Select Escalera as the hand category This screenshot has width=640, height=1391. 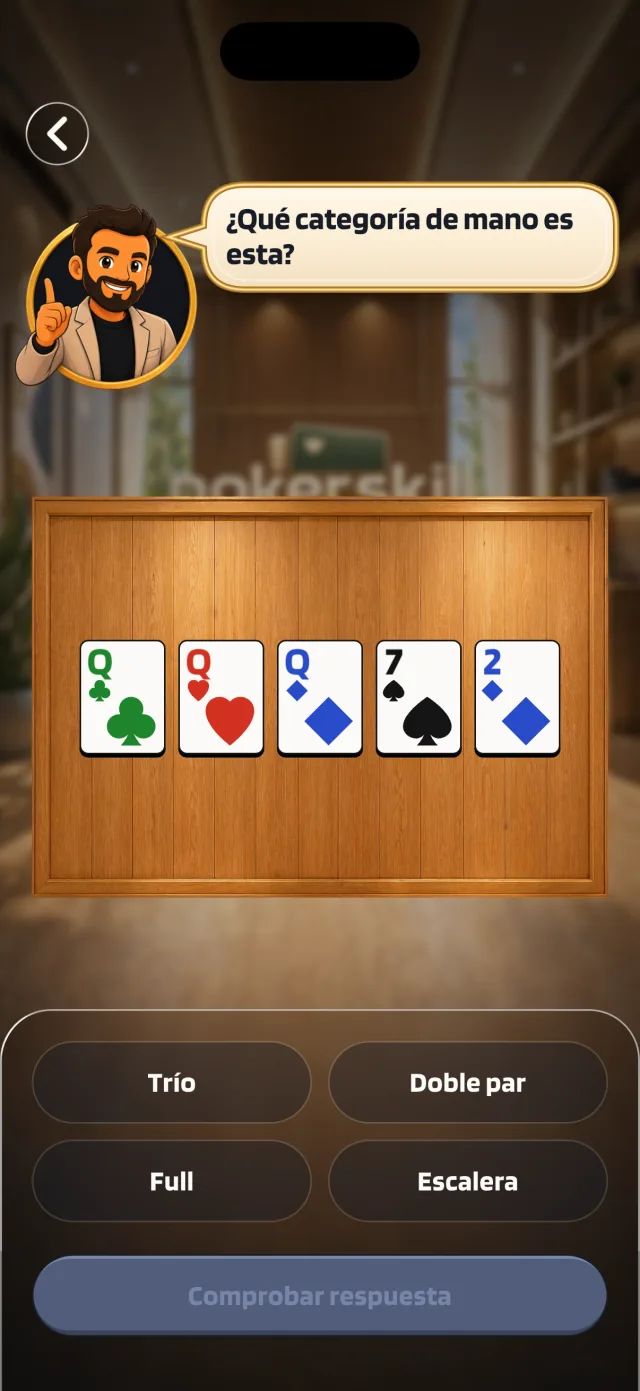point(468,1181)
